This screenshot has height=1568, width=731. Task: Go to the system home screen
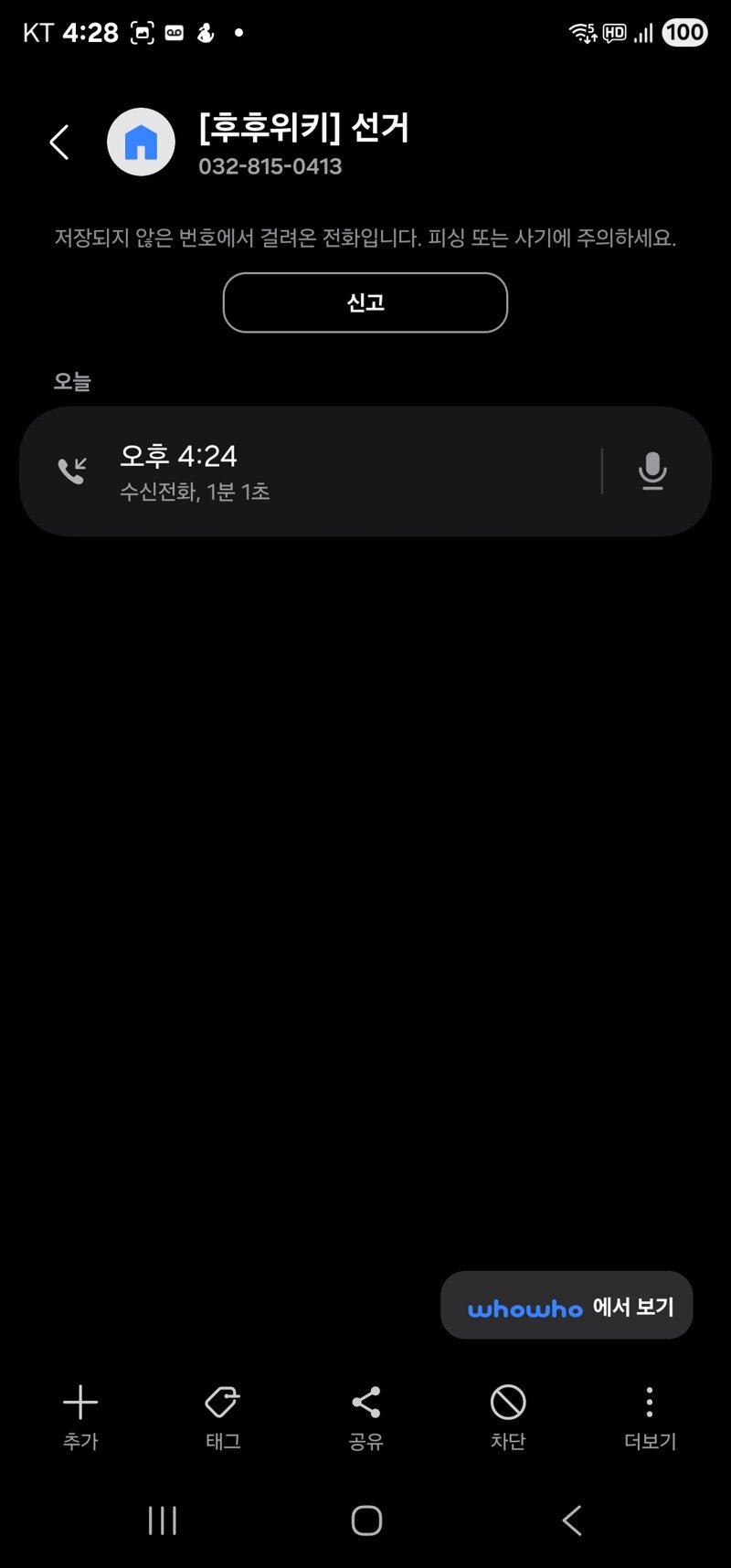point(366,1520)
